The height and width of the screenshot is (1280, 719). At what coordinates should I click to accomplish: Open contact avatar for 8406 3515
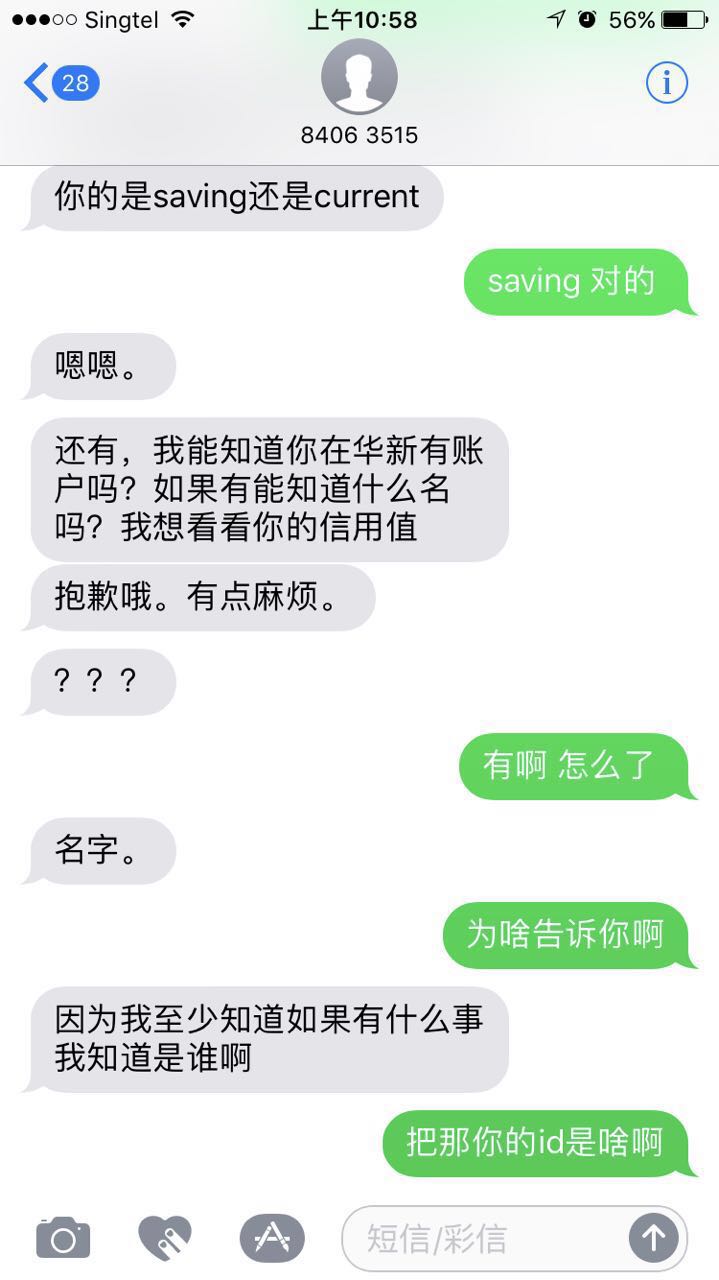tap(359, 78)
